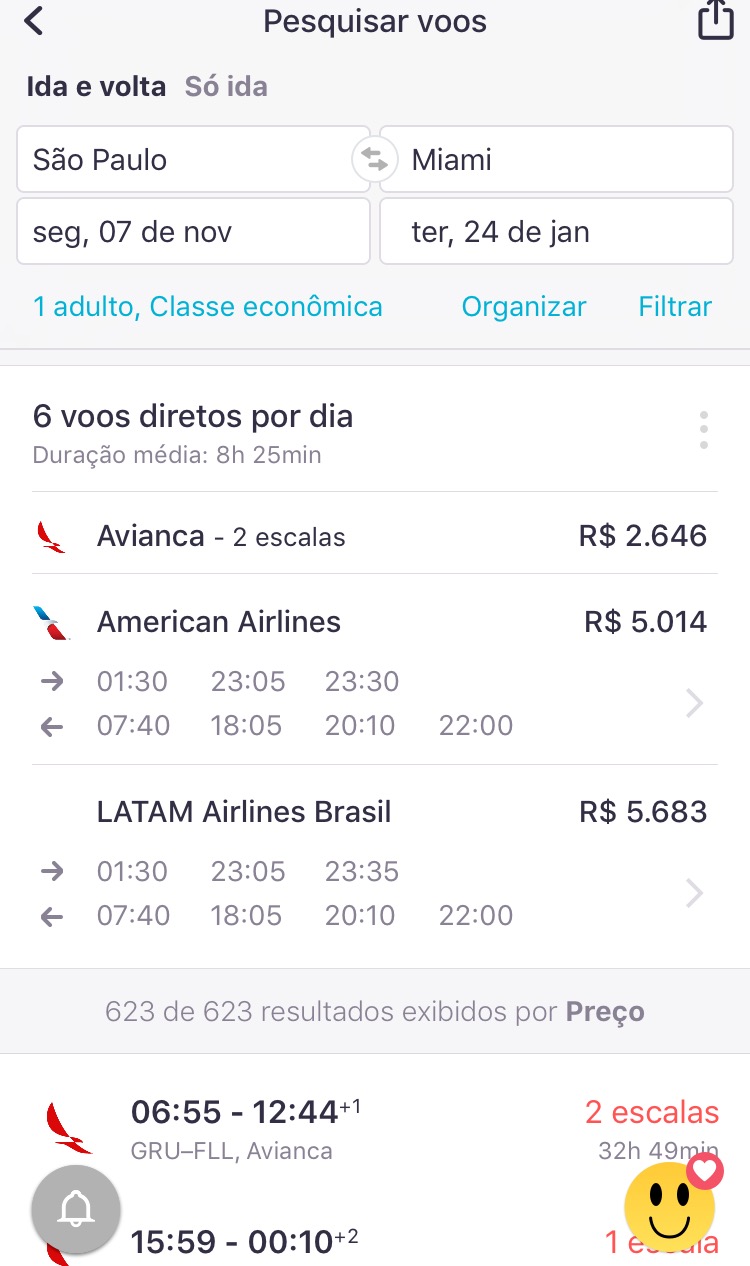The width and height of the screenshot is (750, 1266).
Task: View American Airlines flights for R$ 5.014
Action: [x=375, y=670]
